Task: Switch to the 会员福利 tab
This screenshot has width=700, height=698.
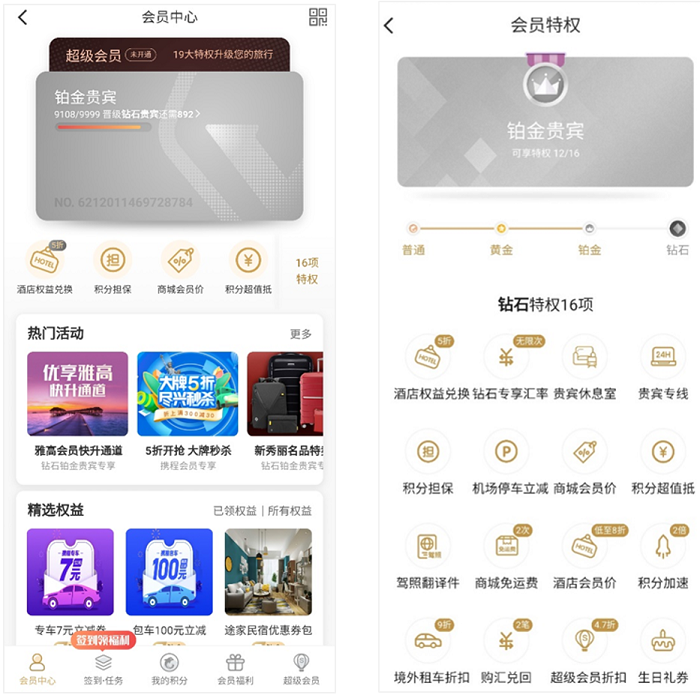Action: (x=236, y=668)
